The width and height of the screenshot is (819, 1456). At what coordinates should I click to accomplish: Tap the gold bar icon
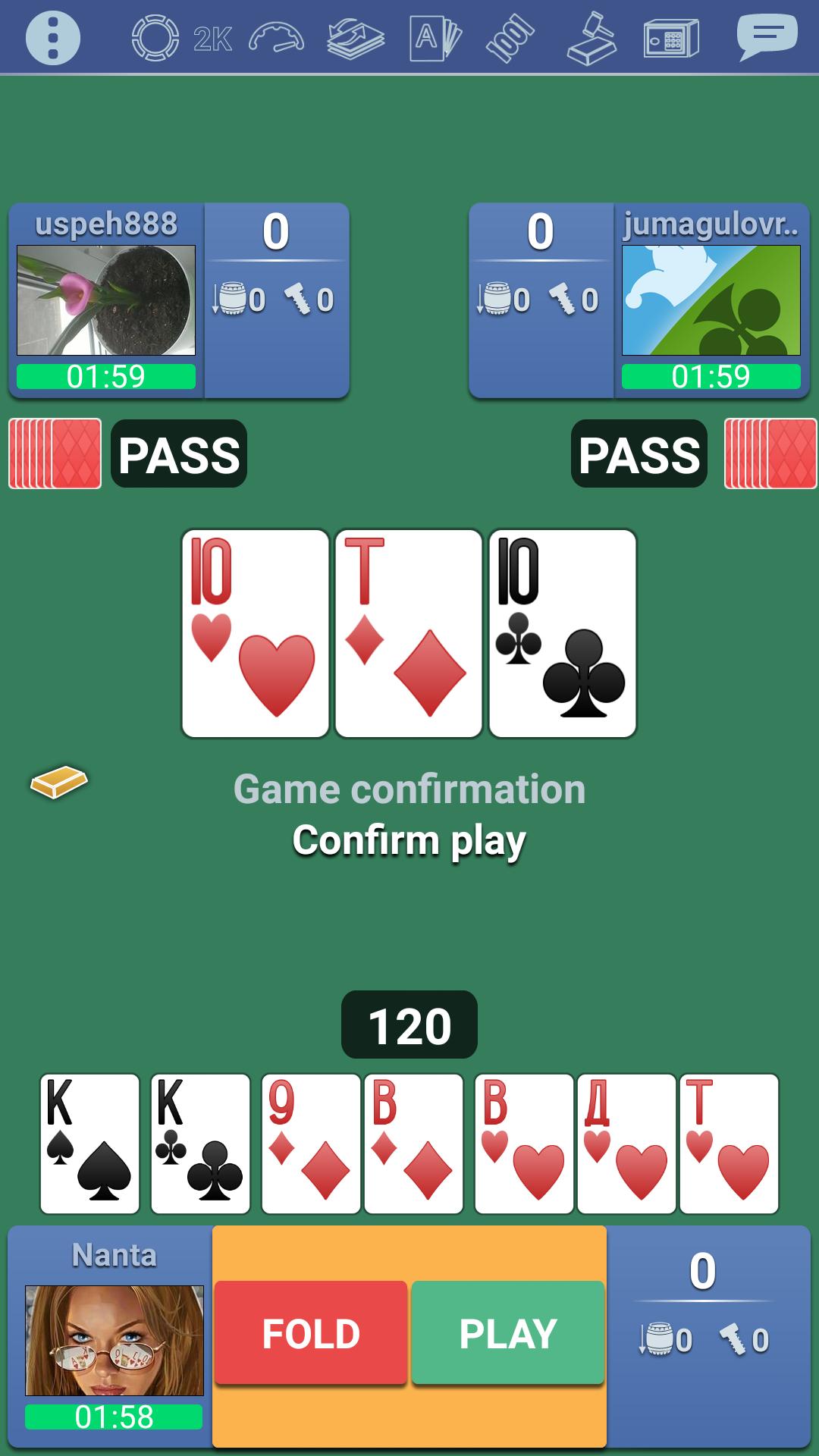(x=59, y=781)
